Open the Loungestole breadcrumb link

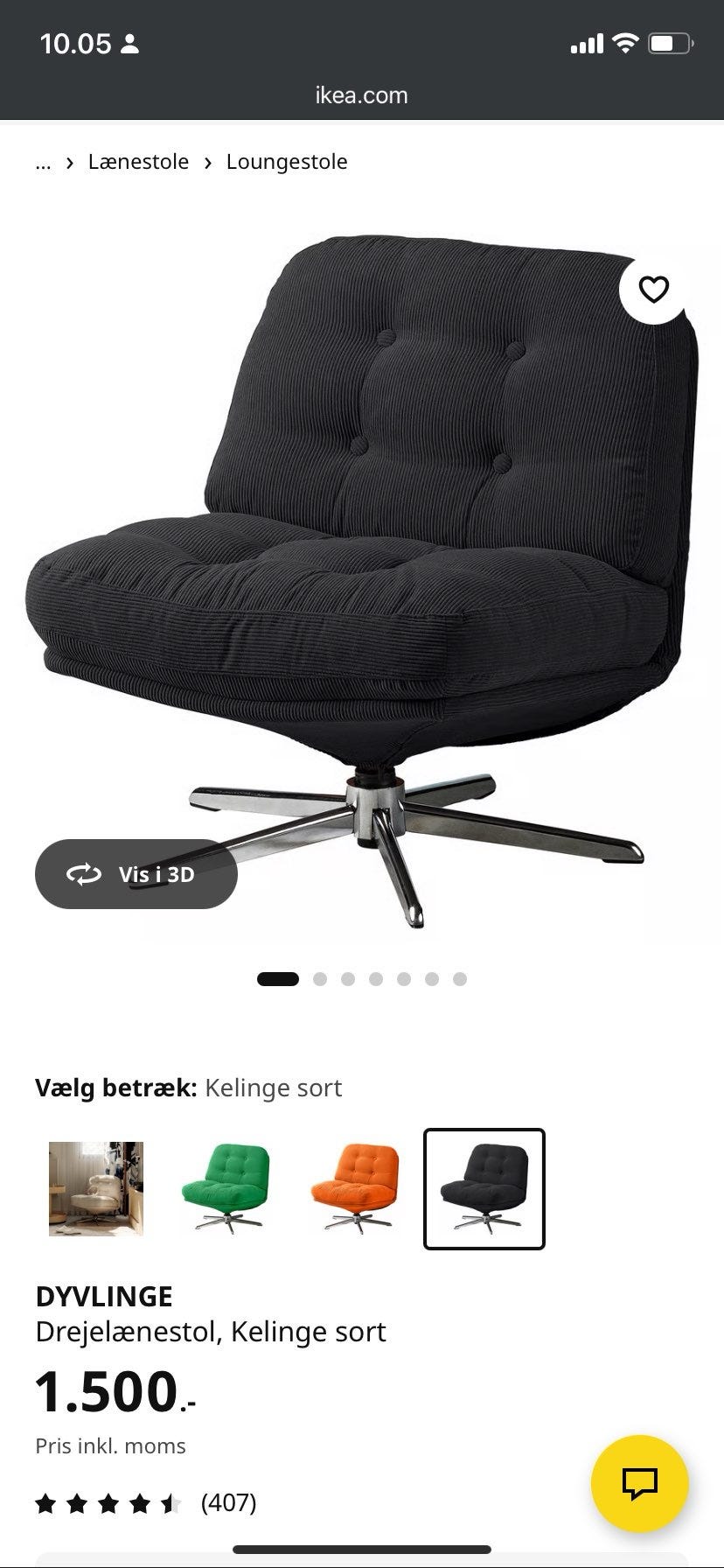tap(286, 162)
